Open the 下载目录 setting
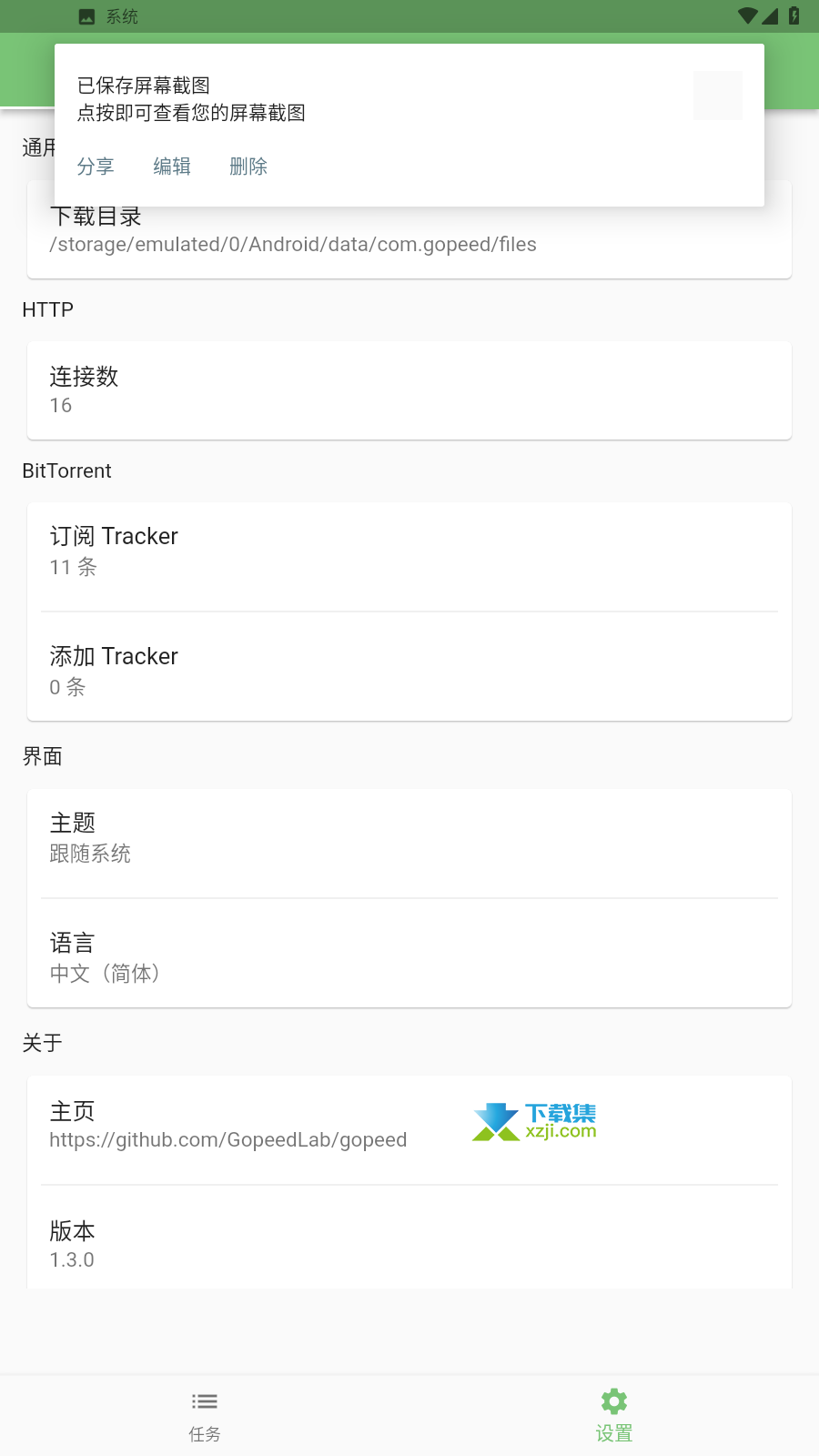Screen dimensions: 819x1456 click(x=409, y=241)
